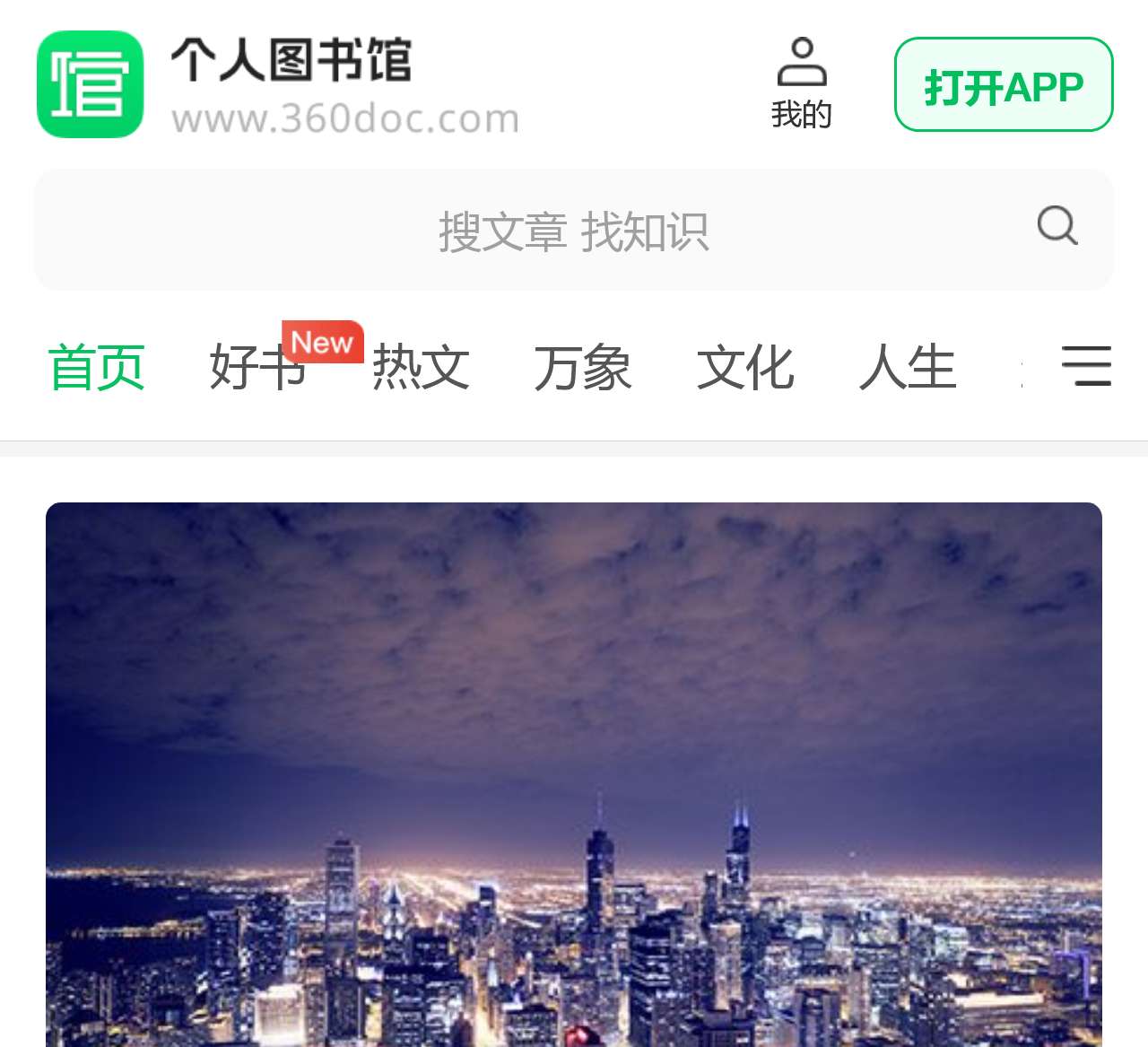View the 人生 tab
Image resolution: width=1148 pixels, height=1047 pixels.
point(908,368)
